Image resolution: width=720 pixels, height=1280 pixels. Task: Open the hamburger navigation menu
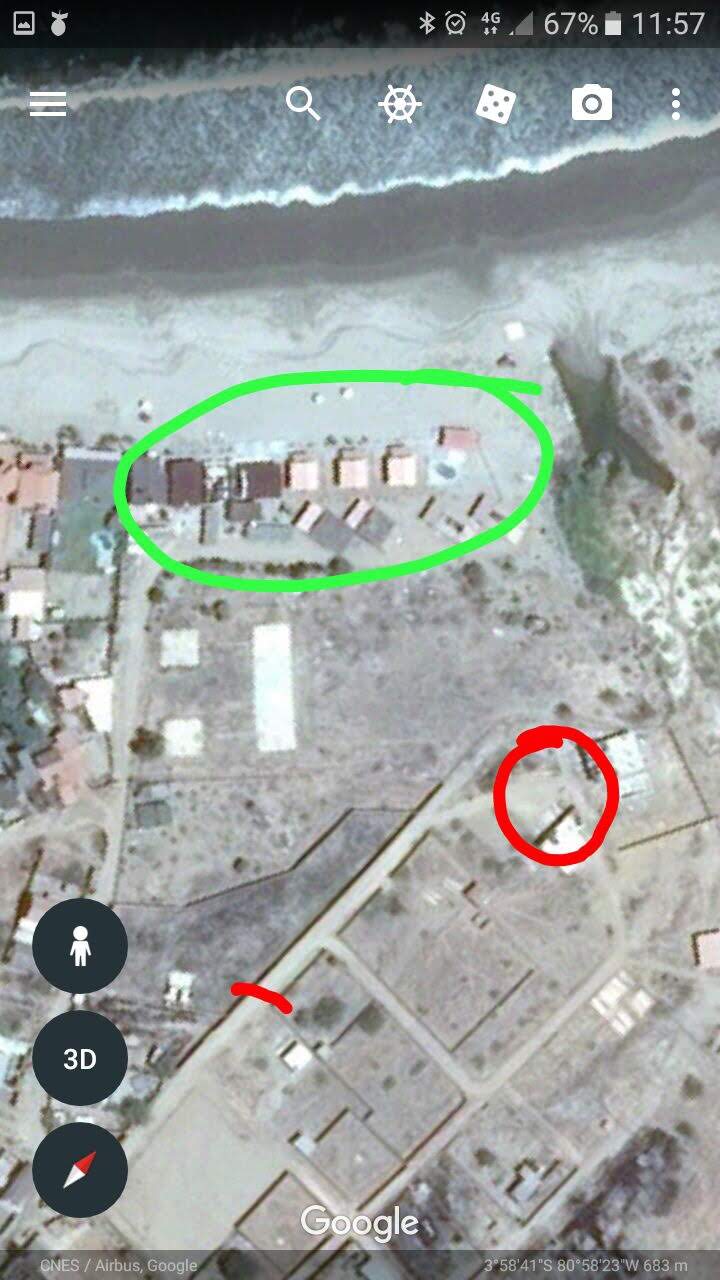tap(47, 103)
